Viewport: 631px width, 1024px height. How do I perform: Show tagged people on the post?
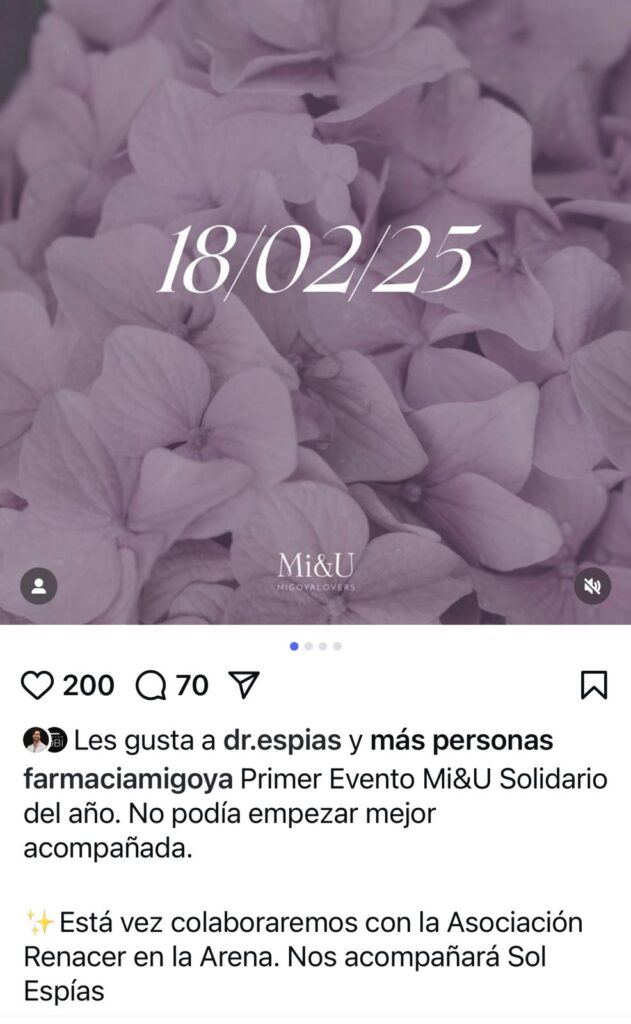(39, 586)
